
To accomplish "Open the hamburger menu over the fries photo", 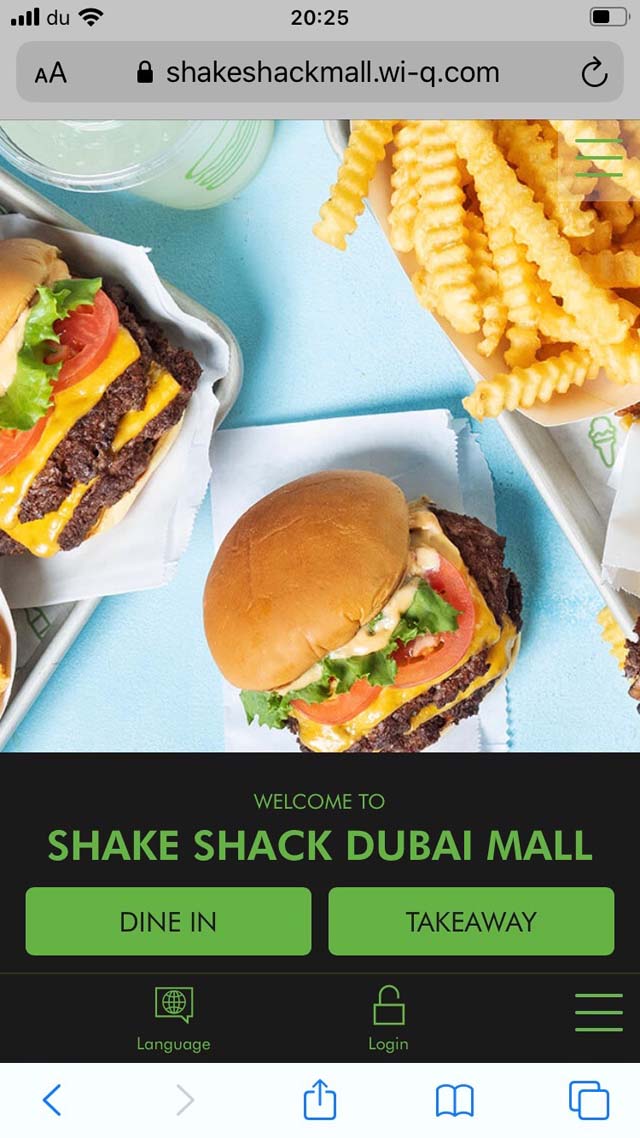I will tap(599, 157).
